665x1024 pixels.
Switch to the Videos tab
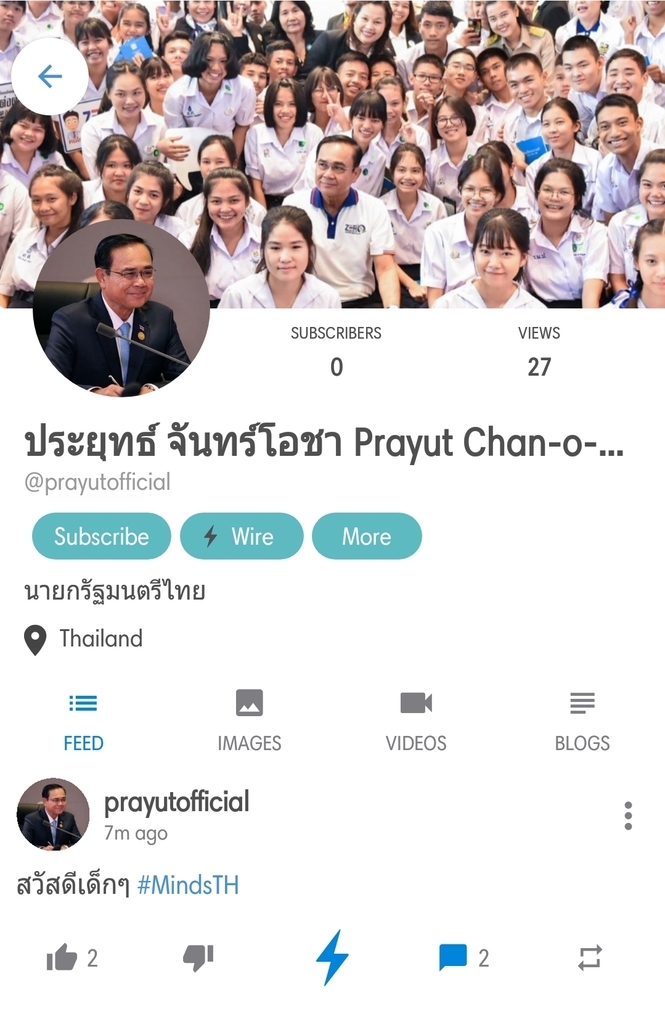416,721
